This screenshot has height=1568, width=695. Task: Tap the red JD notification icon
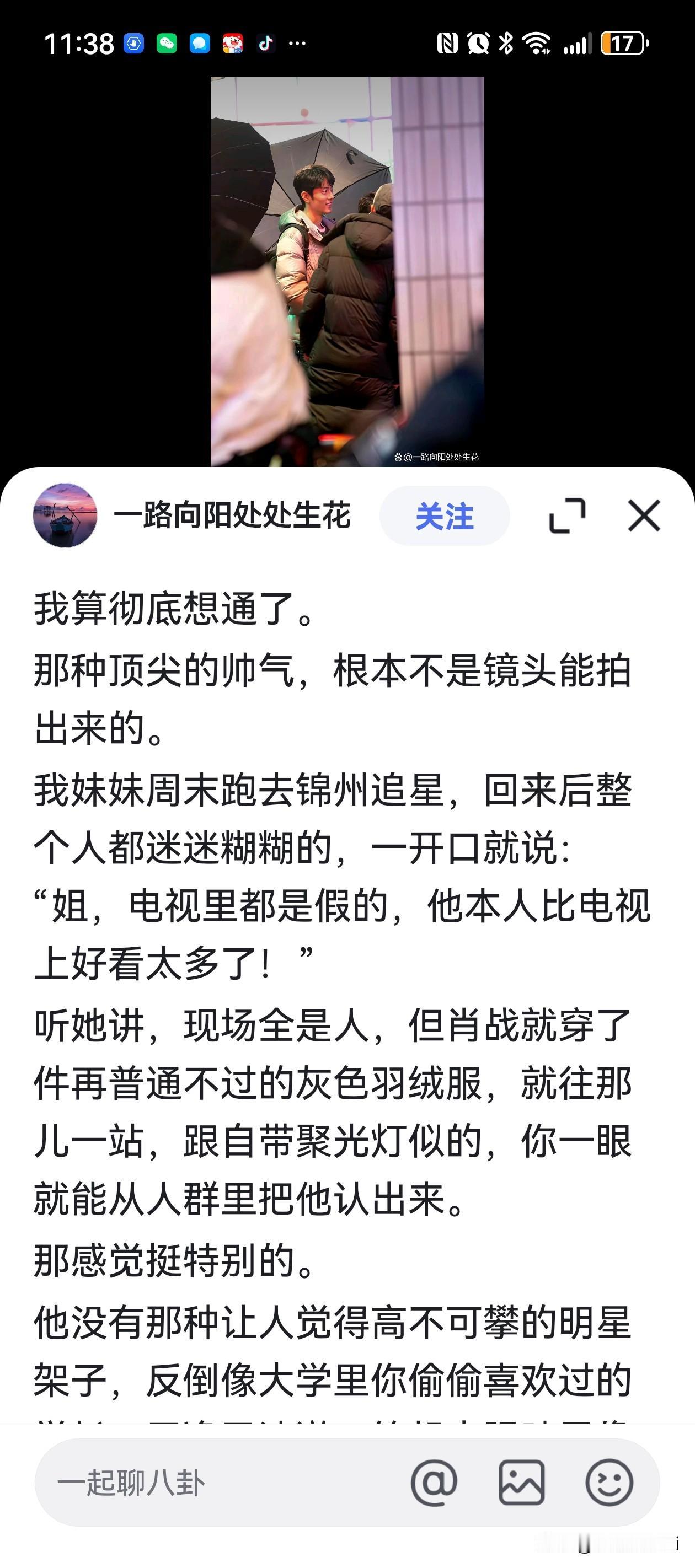point(232,42)
